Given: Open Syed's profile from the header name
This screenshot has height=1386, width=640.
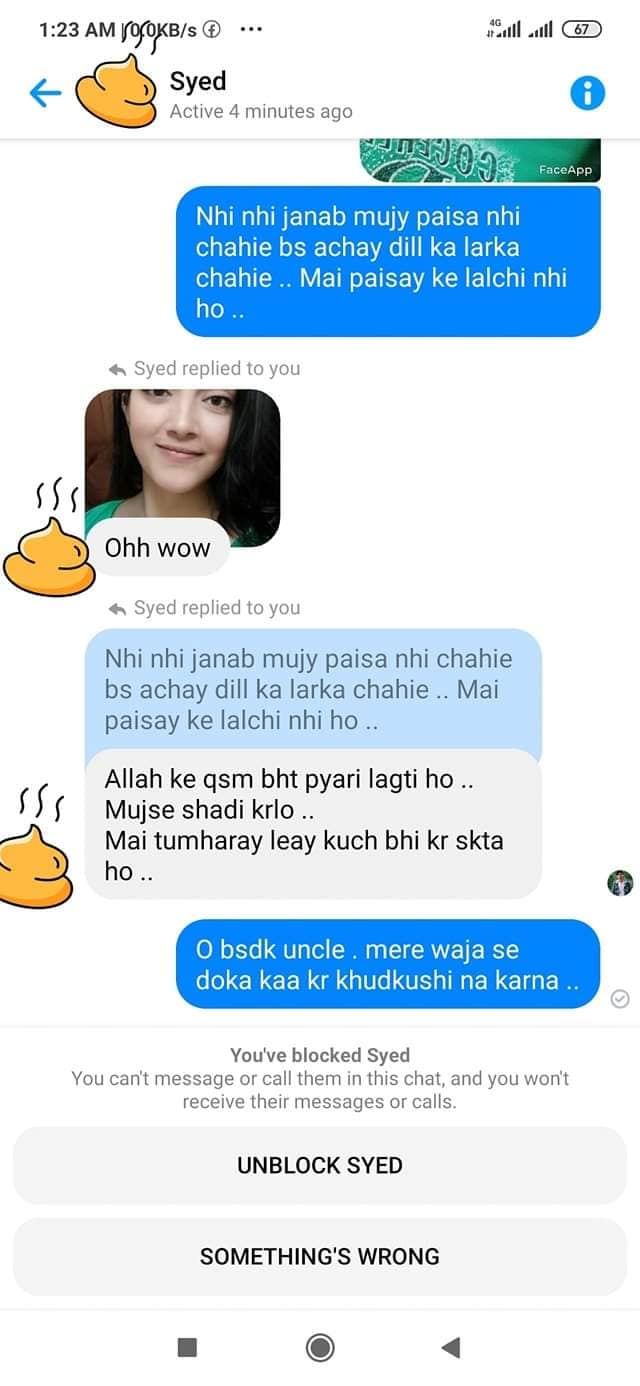Looking at the screenshot, I should click(x=198, y=81).
